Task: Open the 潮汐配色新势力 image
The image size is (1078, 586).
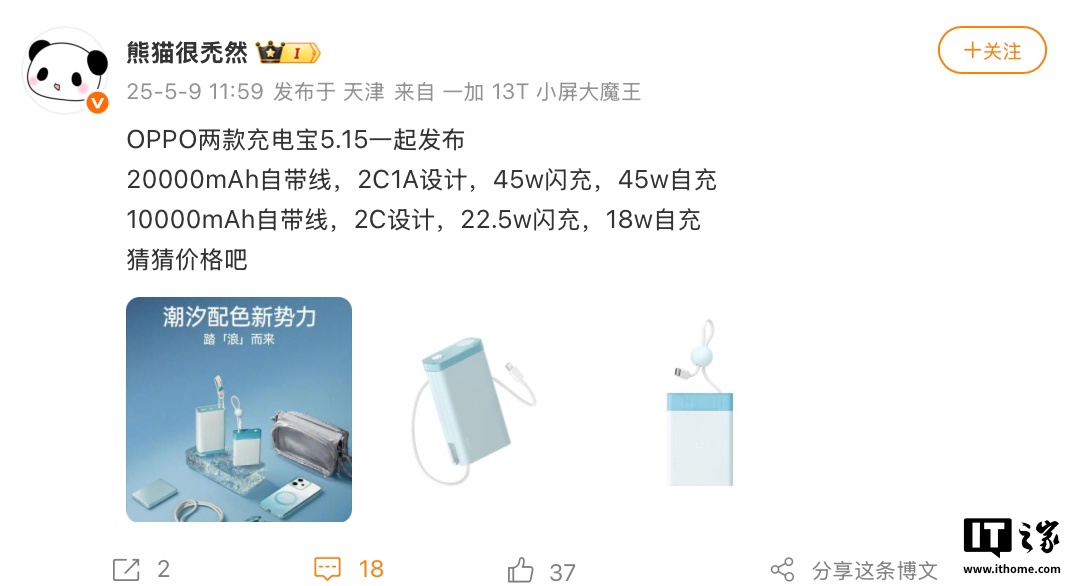Action: coord(239,409)
